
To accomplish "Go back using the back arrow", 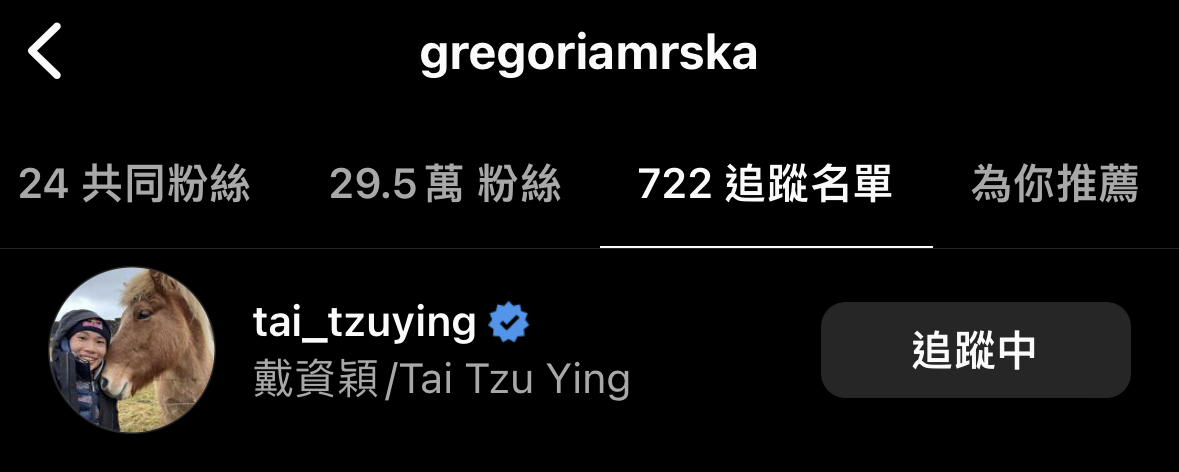I will point(45,52).
